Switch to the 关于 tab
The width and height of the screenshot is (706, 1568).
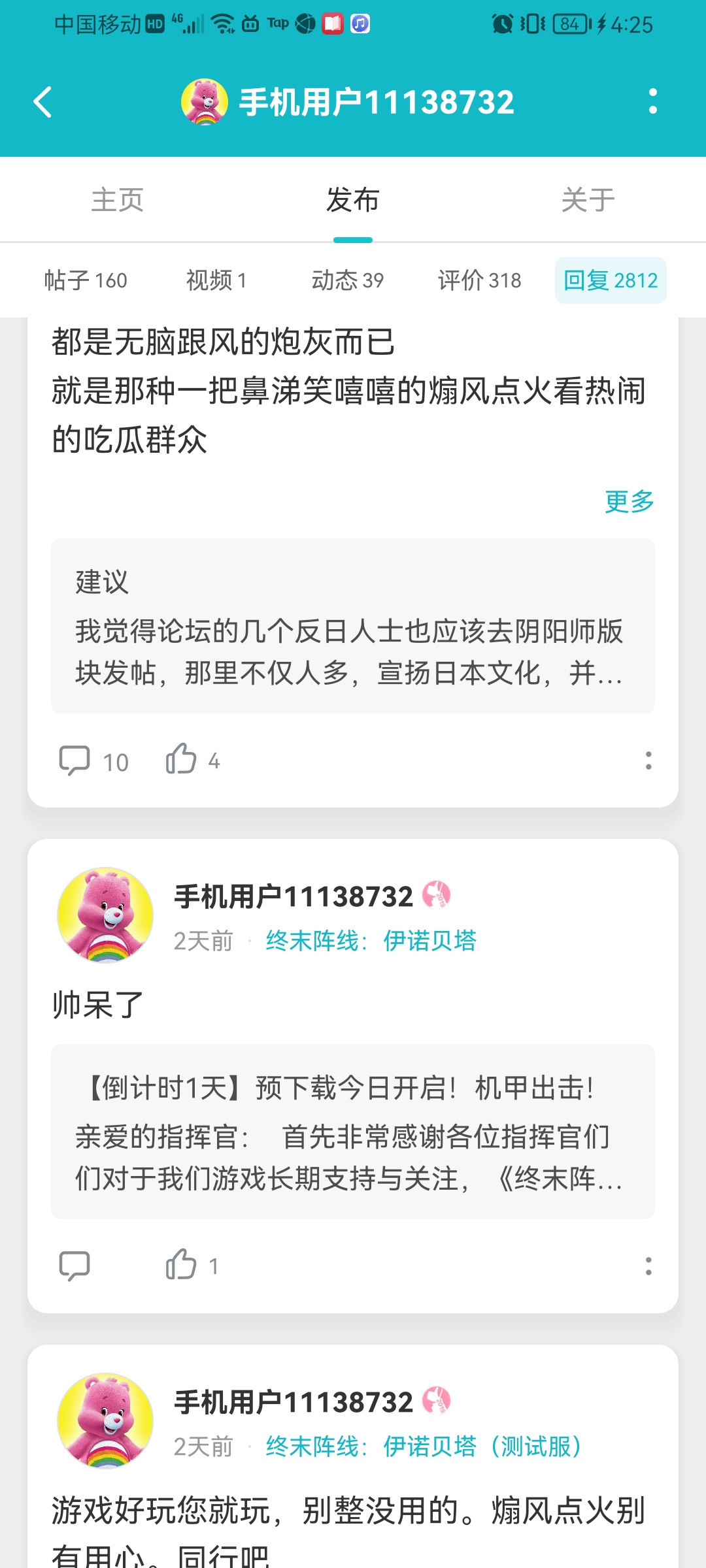pyautogui.click(x=588, y=200)
